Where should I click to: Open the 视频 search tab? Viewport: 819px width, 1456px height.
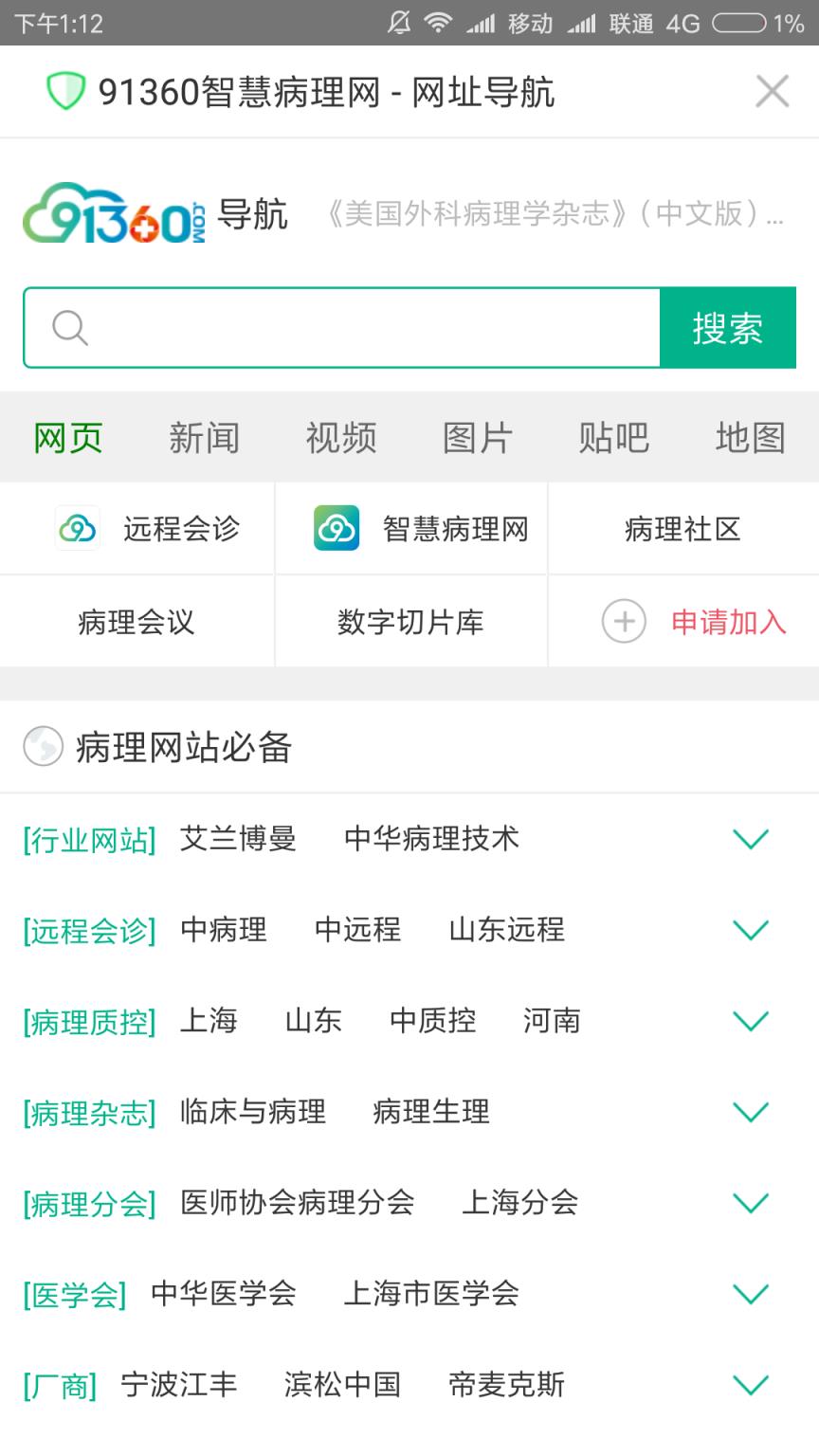point(341,437)
